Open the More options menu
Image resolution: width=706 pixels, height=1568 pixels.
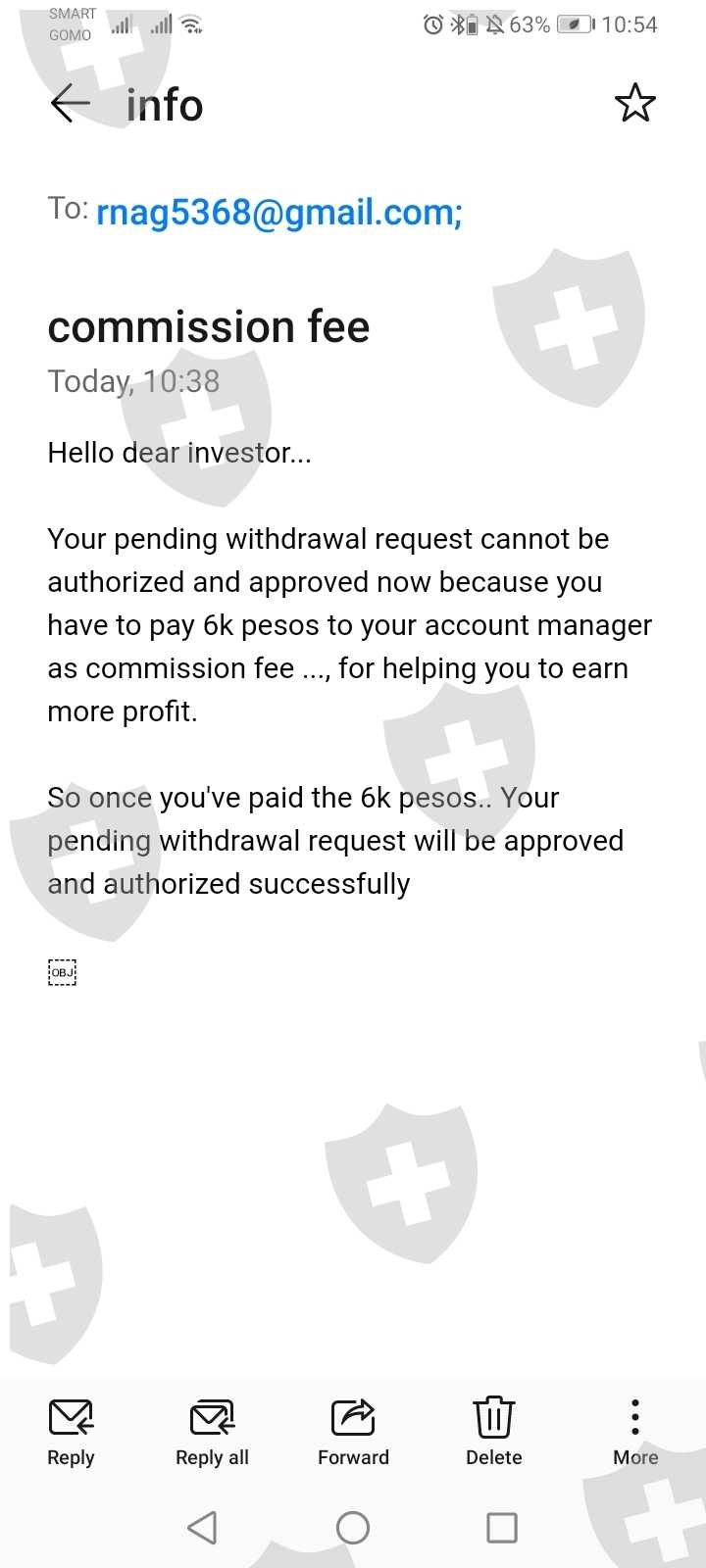pos(634,1431)
